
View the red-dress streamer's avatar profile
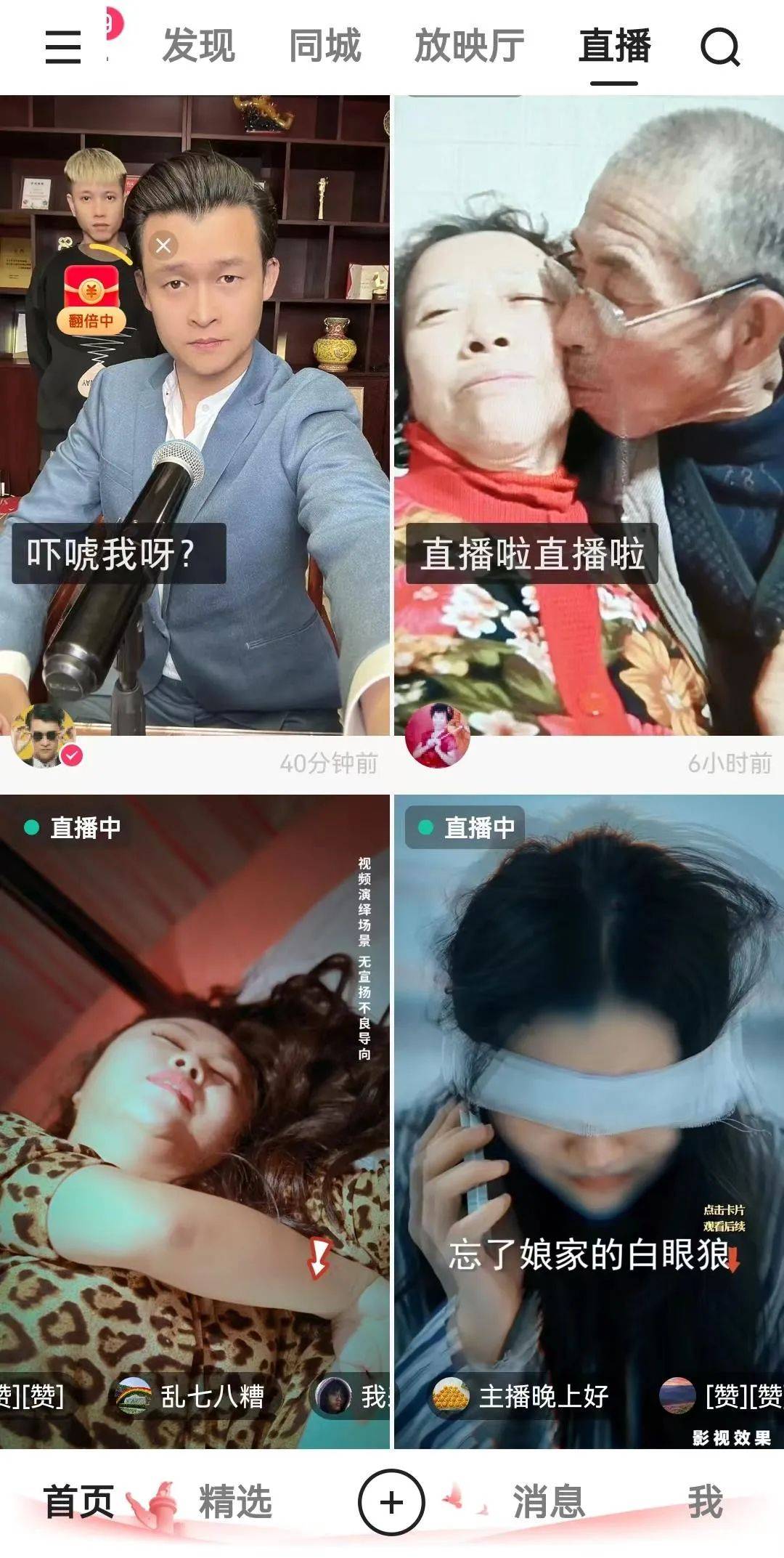[x=438, y=735]
